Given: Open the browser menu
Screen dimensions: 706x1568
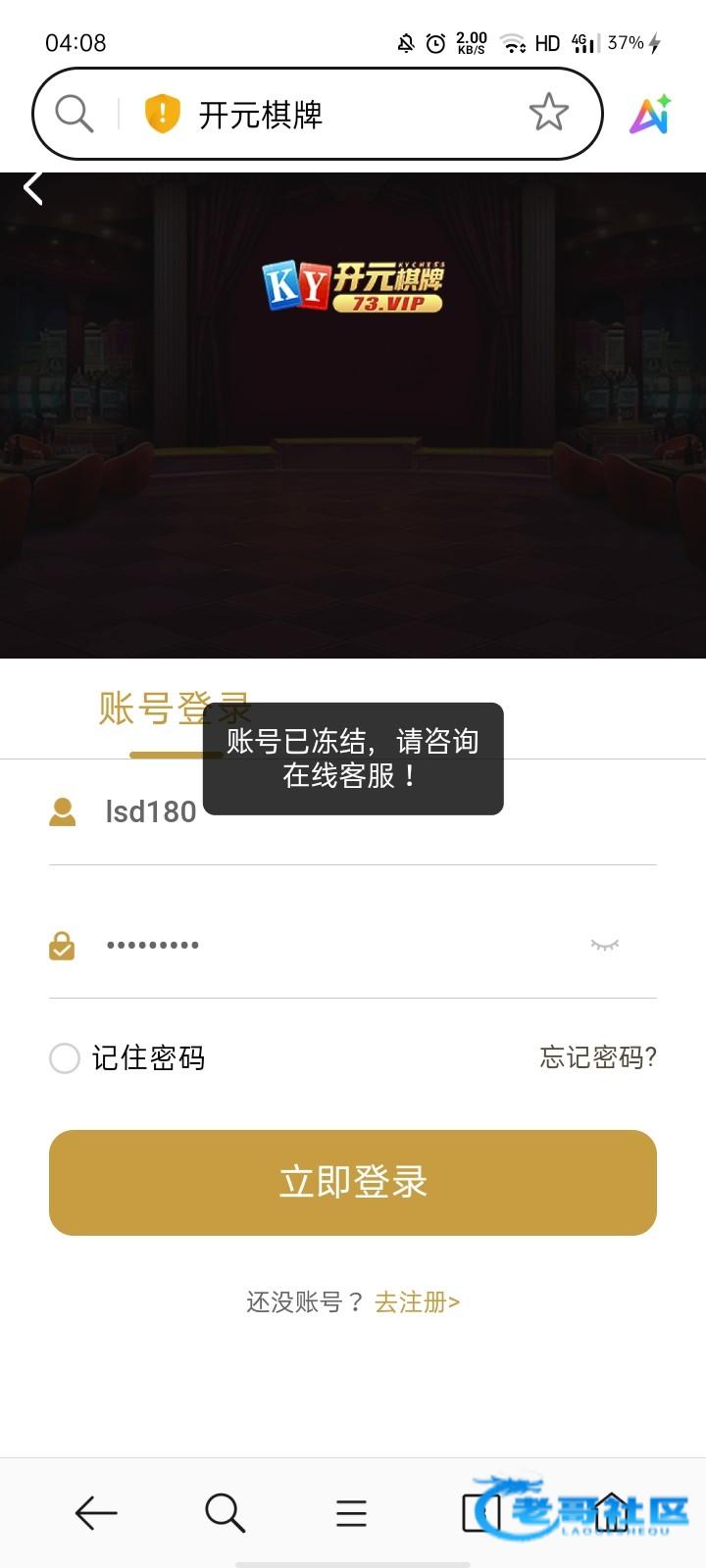Looking at the screenshot, I should click(x=351, y=1513).
